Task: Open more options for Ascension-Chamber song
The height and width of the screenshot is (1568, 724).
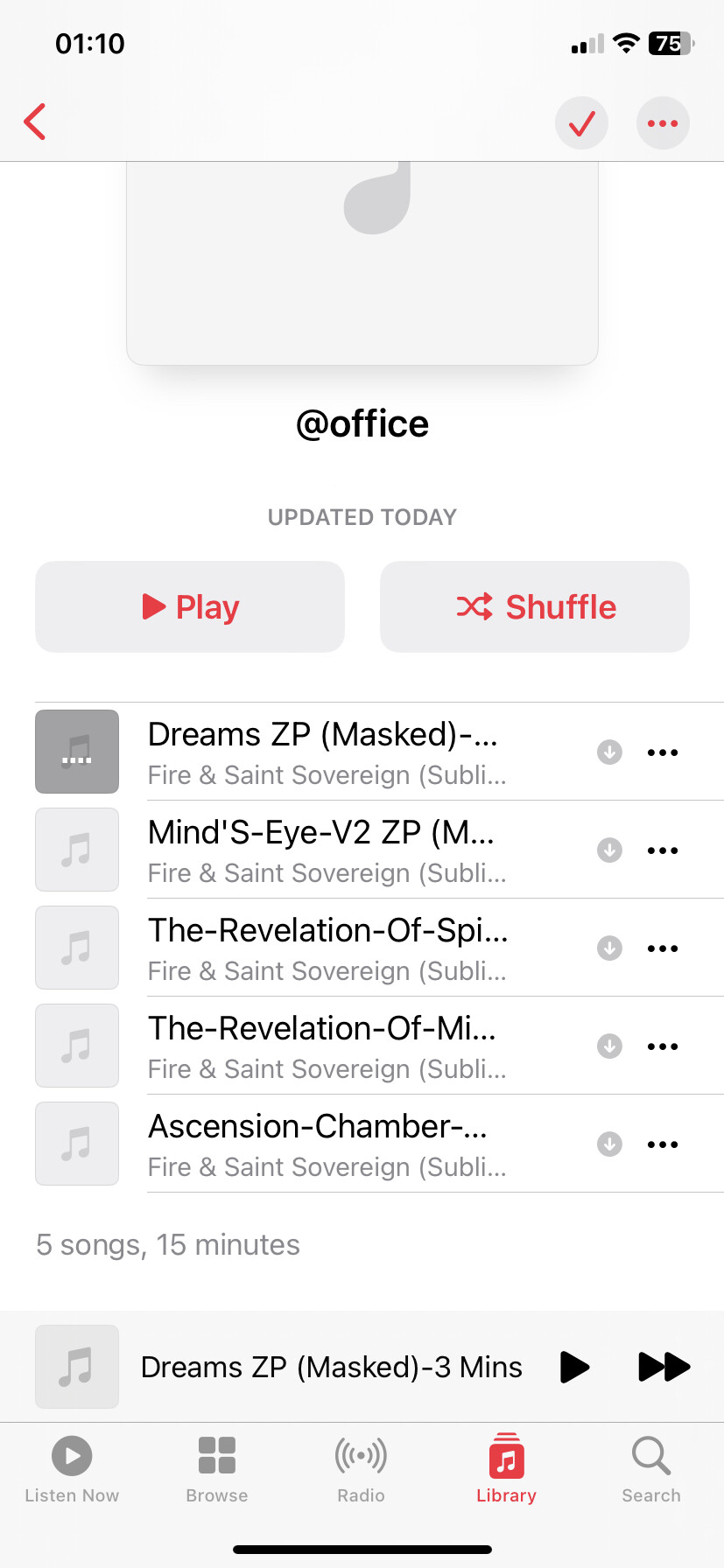Action: coord(663,1144)
